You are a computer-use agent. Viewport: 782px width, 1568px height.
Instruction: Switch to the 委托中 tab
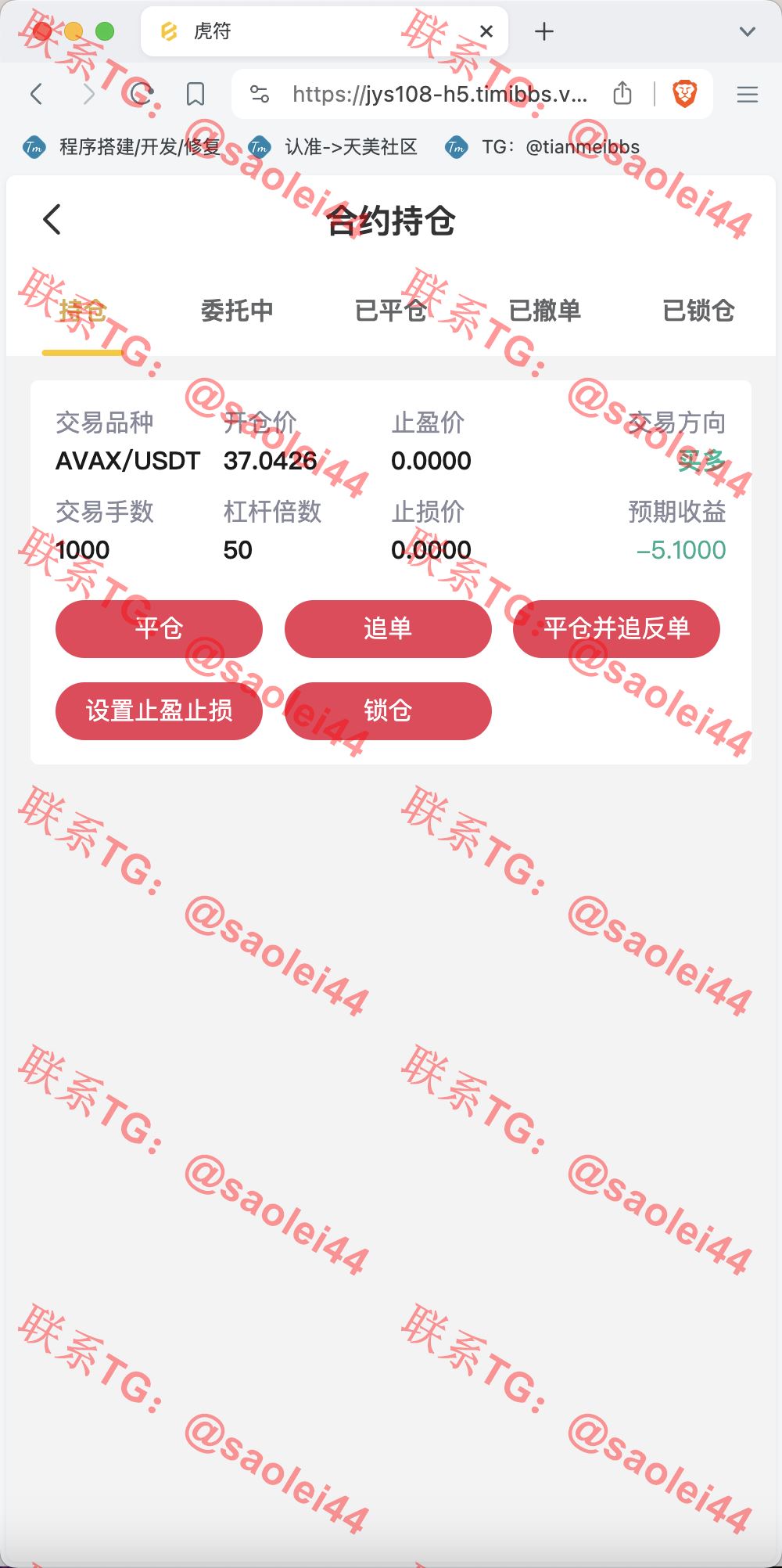tap(237, 311)
